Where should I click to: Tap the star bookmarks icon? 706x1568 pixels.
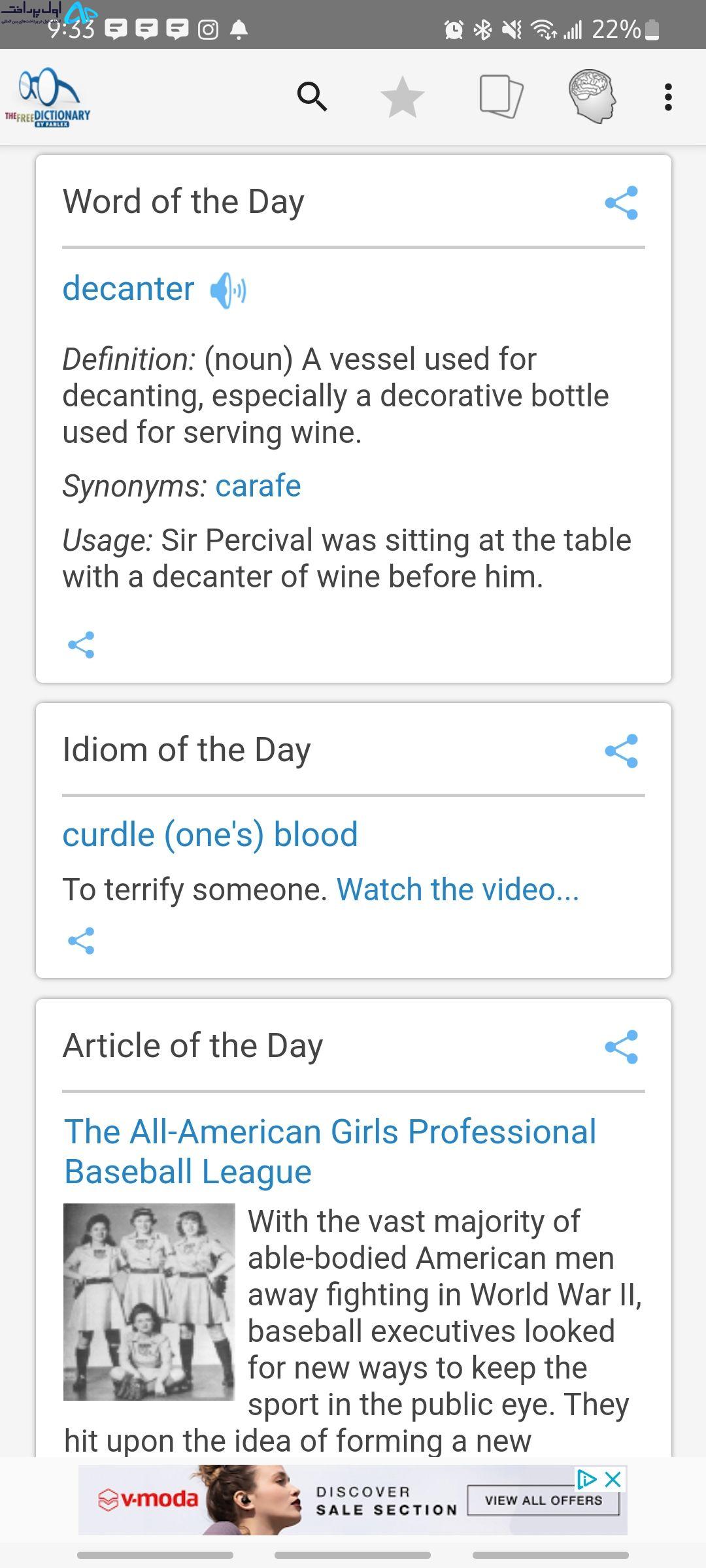coord(402,97)
